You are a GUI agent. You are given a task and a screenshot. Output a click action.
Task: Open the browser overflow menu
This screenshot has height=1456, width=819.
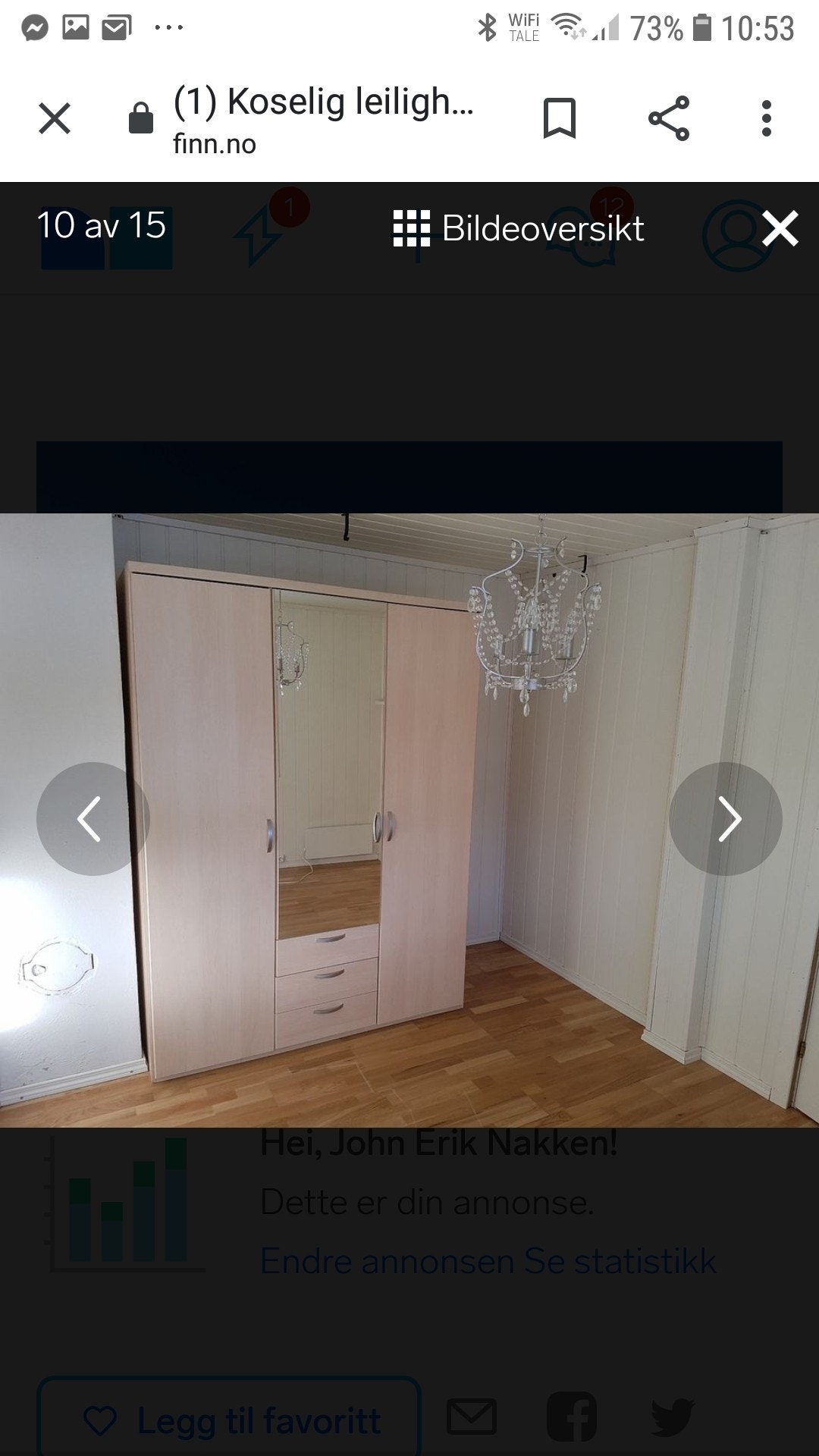[x=767, y=118]
